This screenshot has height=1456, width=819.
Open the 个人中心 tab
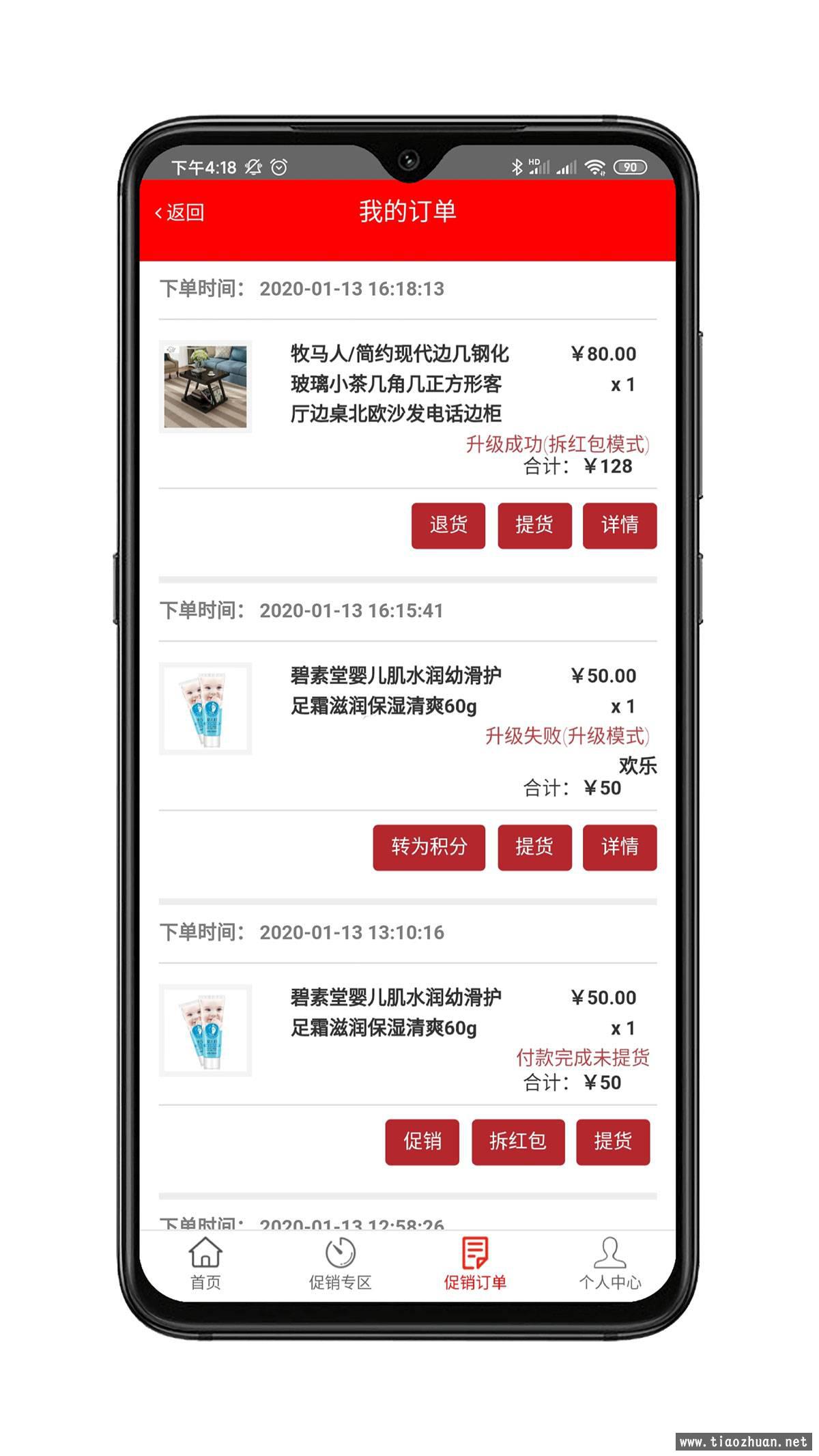[x=609, y=1264]
